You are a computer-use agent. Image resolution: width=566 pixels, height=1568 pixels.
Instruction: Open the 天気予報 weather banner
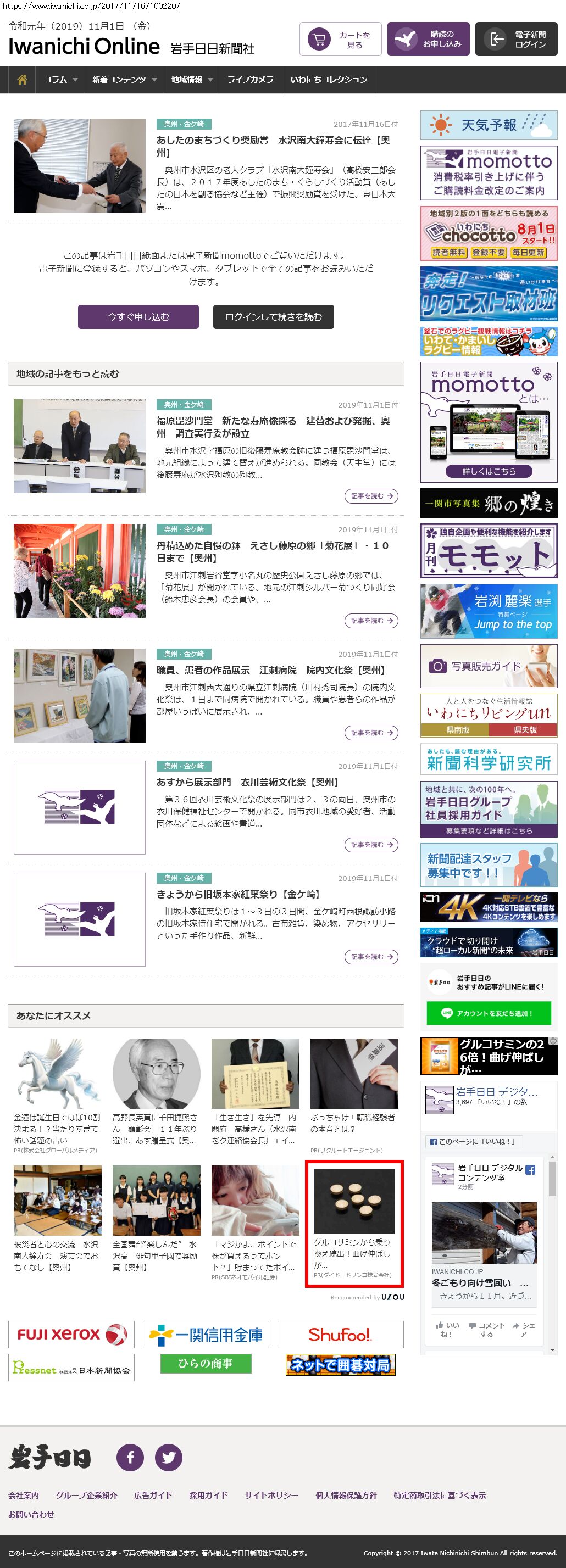(x=489, y=125)
